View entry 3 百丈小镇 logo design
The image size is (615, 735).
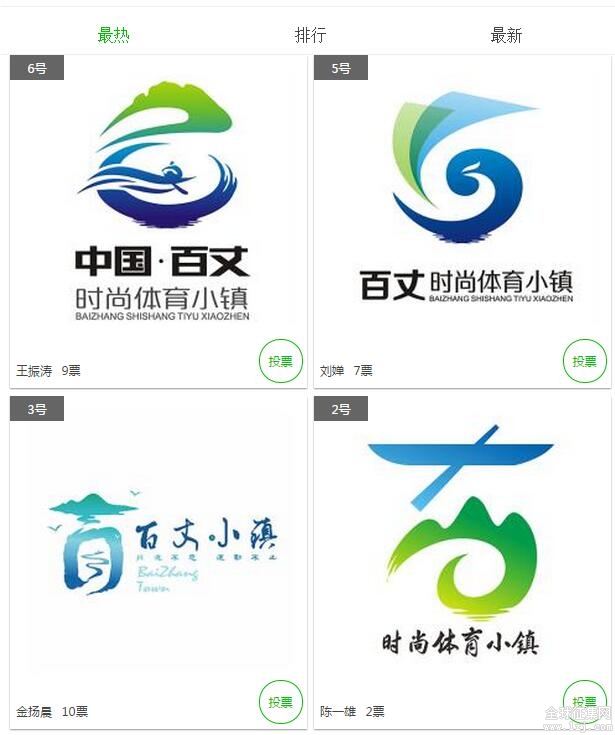158,545
